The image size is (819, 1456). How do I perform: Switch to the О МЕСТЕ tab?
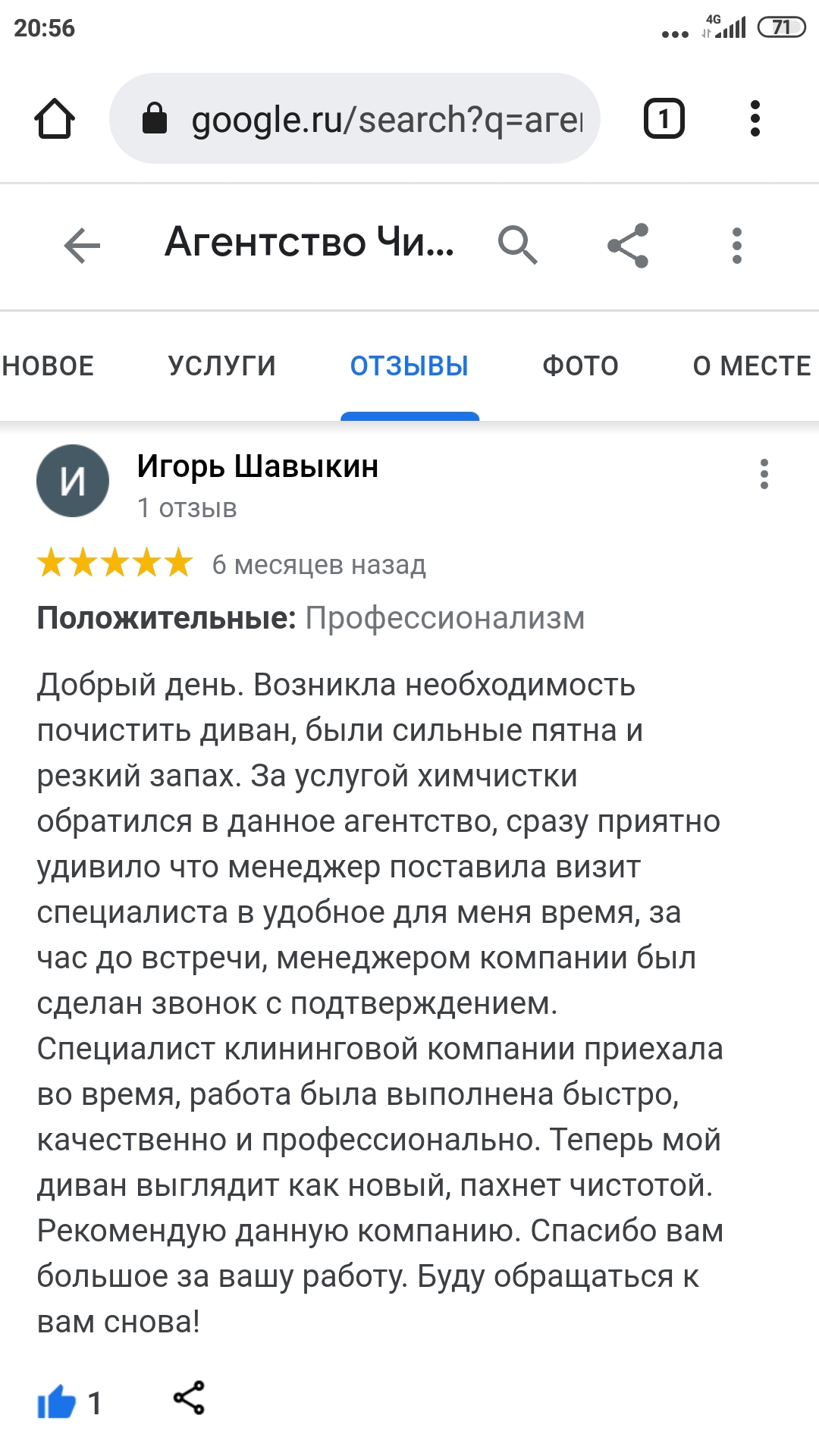pyautogui.click(x=752, y=366)
